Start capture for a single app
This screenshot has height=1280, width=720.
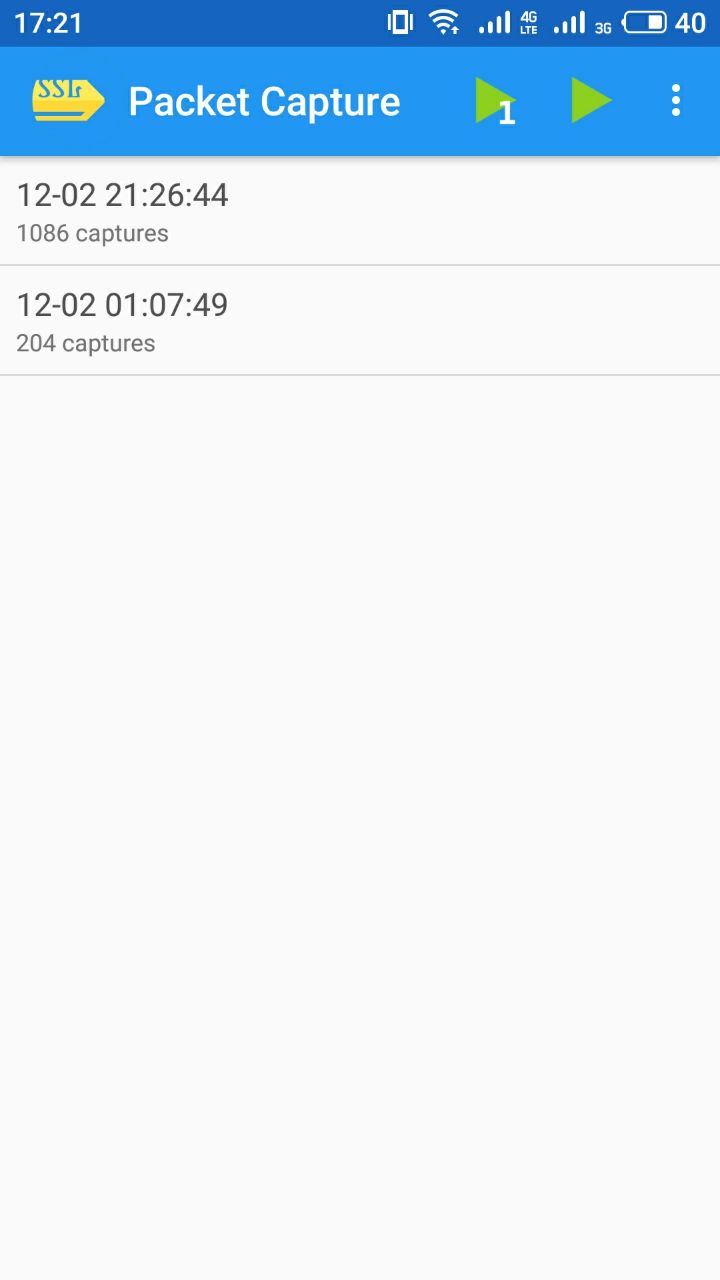pos(495,101)
